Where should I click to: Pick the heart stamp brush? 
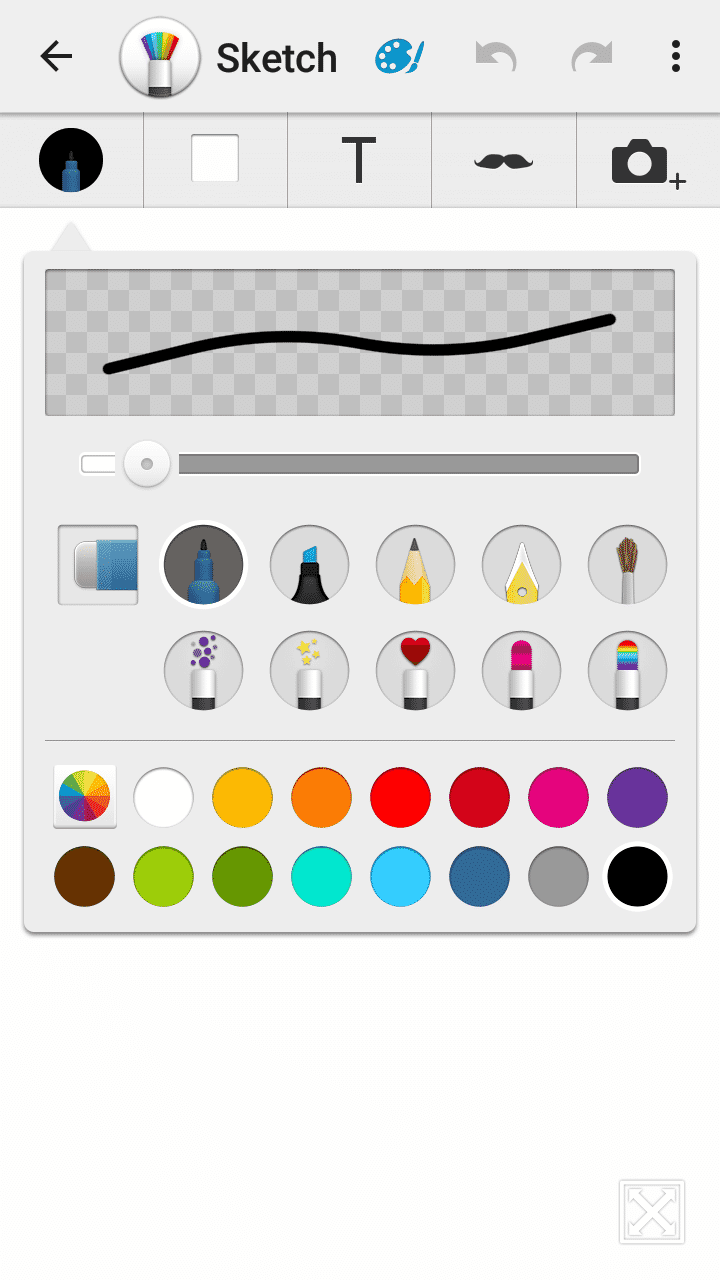click(x=416, y=671)
